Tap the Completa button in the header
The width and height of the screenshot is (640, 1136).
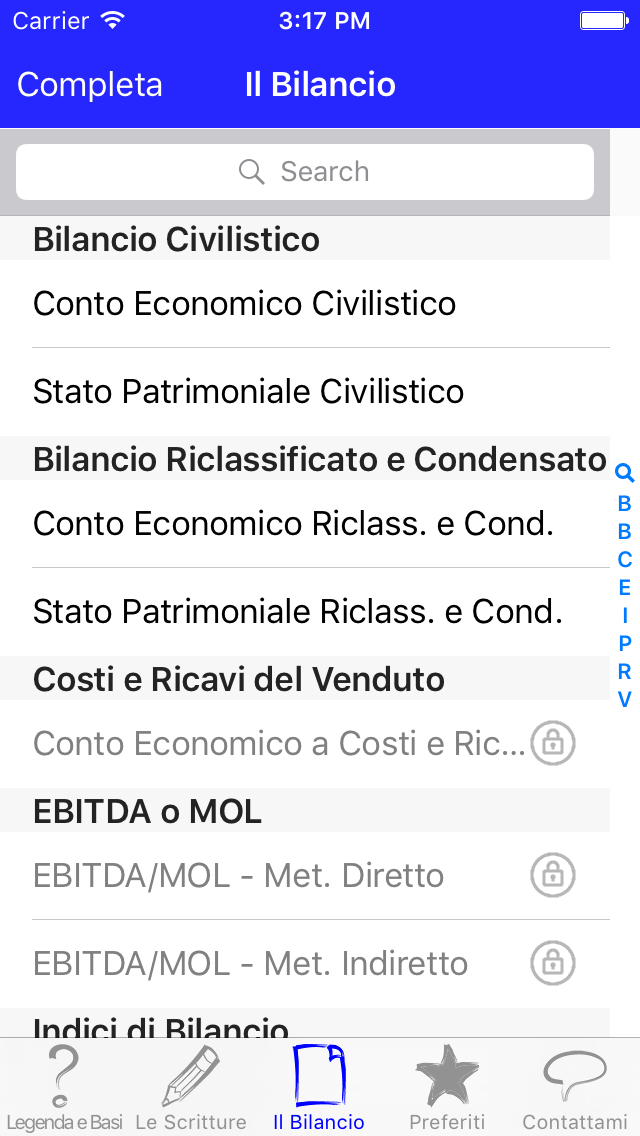[x=90, y=85]
